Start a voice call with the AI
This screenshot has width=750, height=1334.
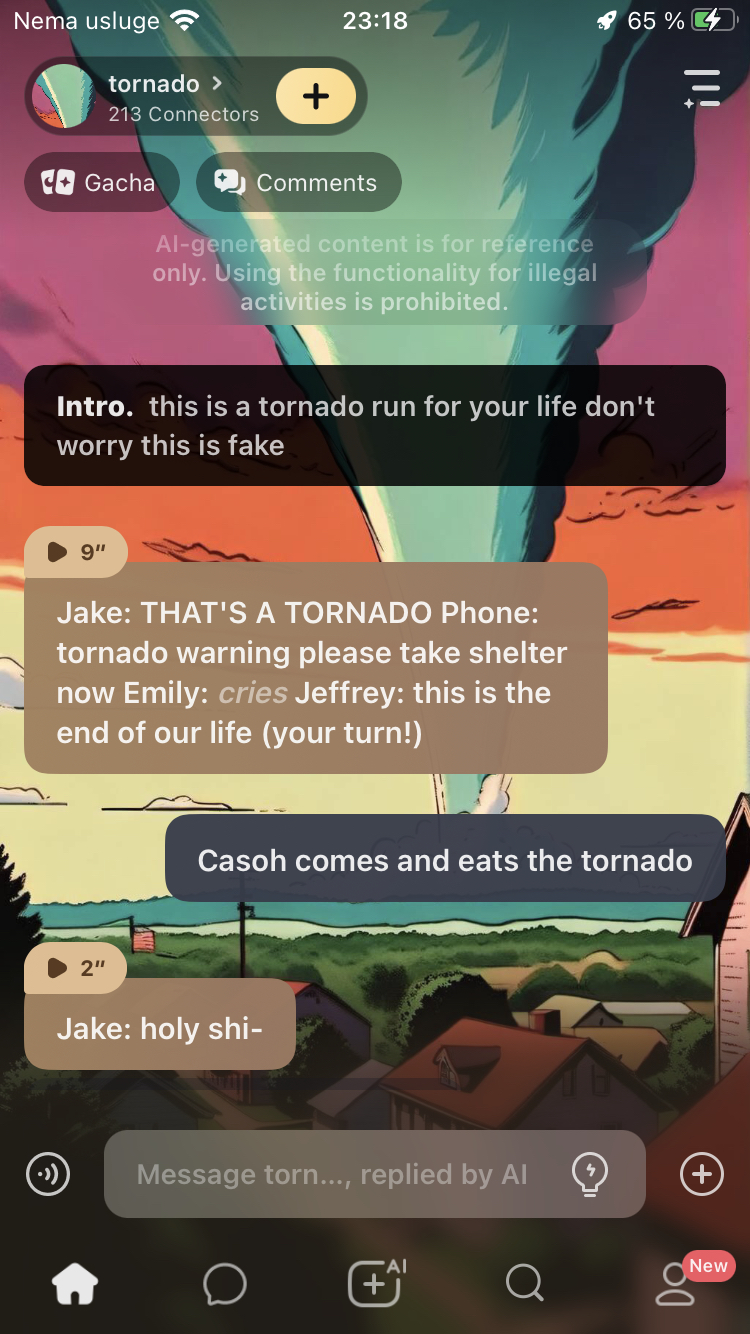click(48, 1174)
